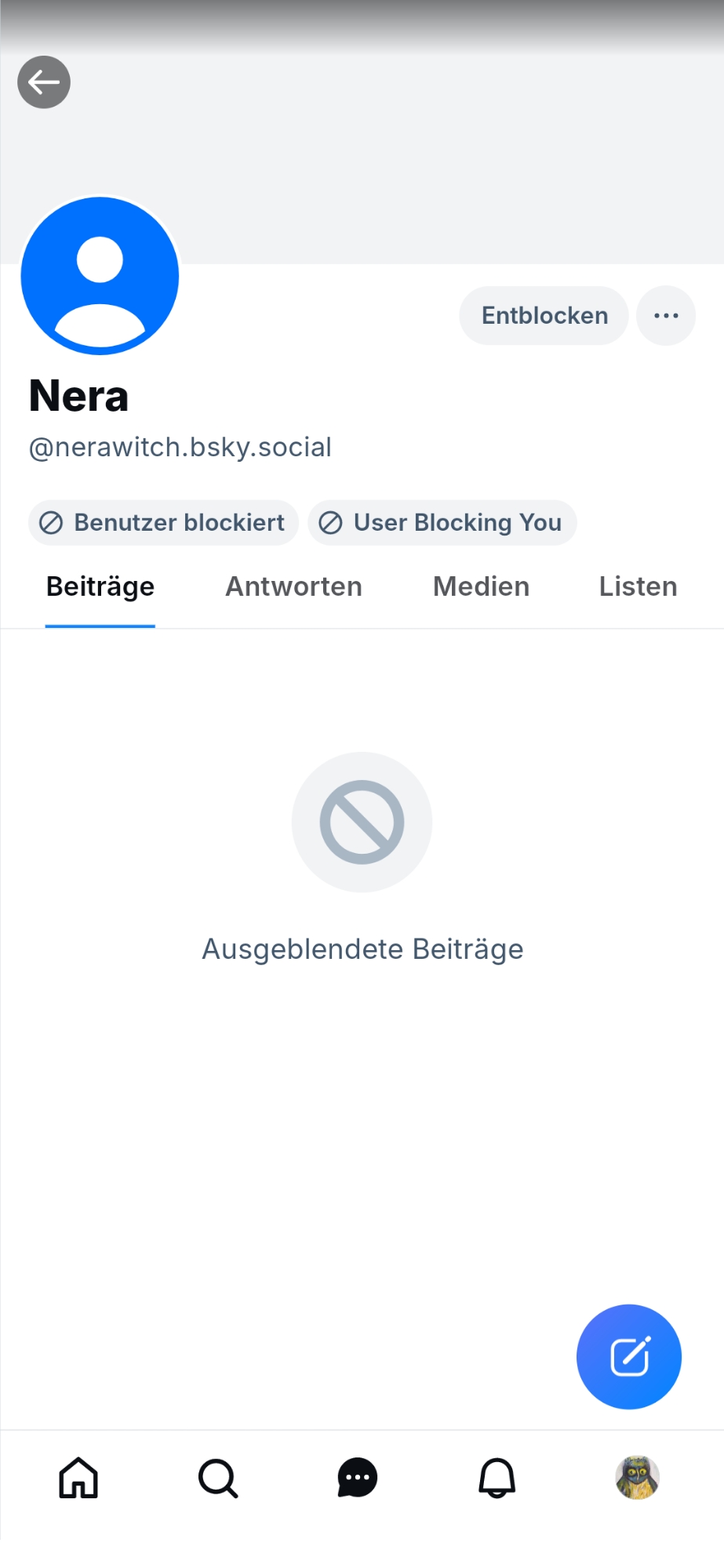Open the notifications bell
Viewport: 724px width, 1568px height.
pos(497,1478)
